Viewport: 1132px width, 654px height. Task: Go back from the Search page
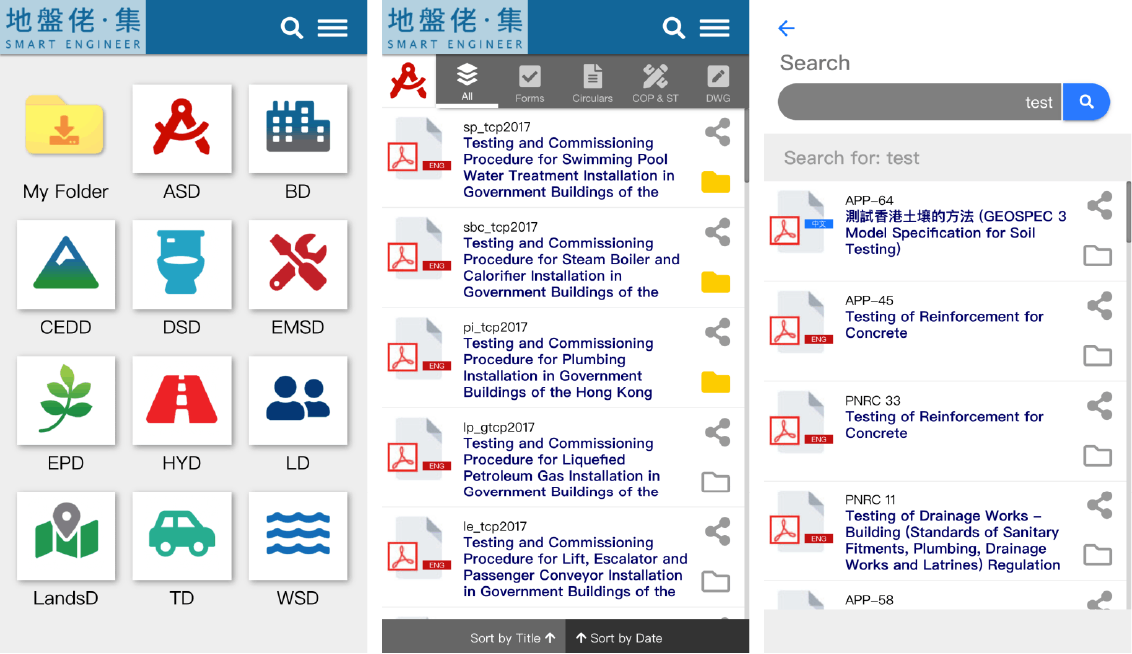(x=787, y=28)
